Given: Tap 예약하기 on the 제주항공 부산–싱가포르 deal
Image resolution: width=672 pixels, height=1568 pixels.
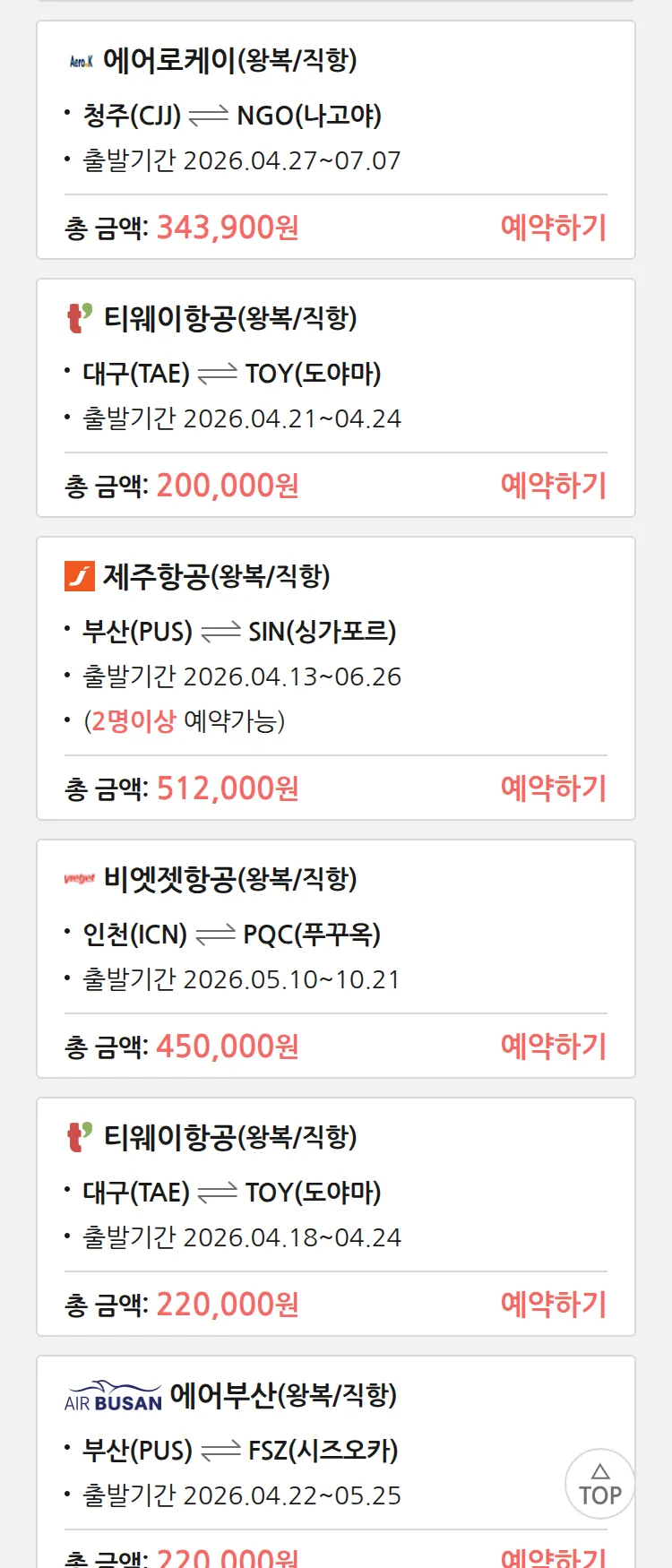Looking at the screenshot, I should click(x=553, y=788).
